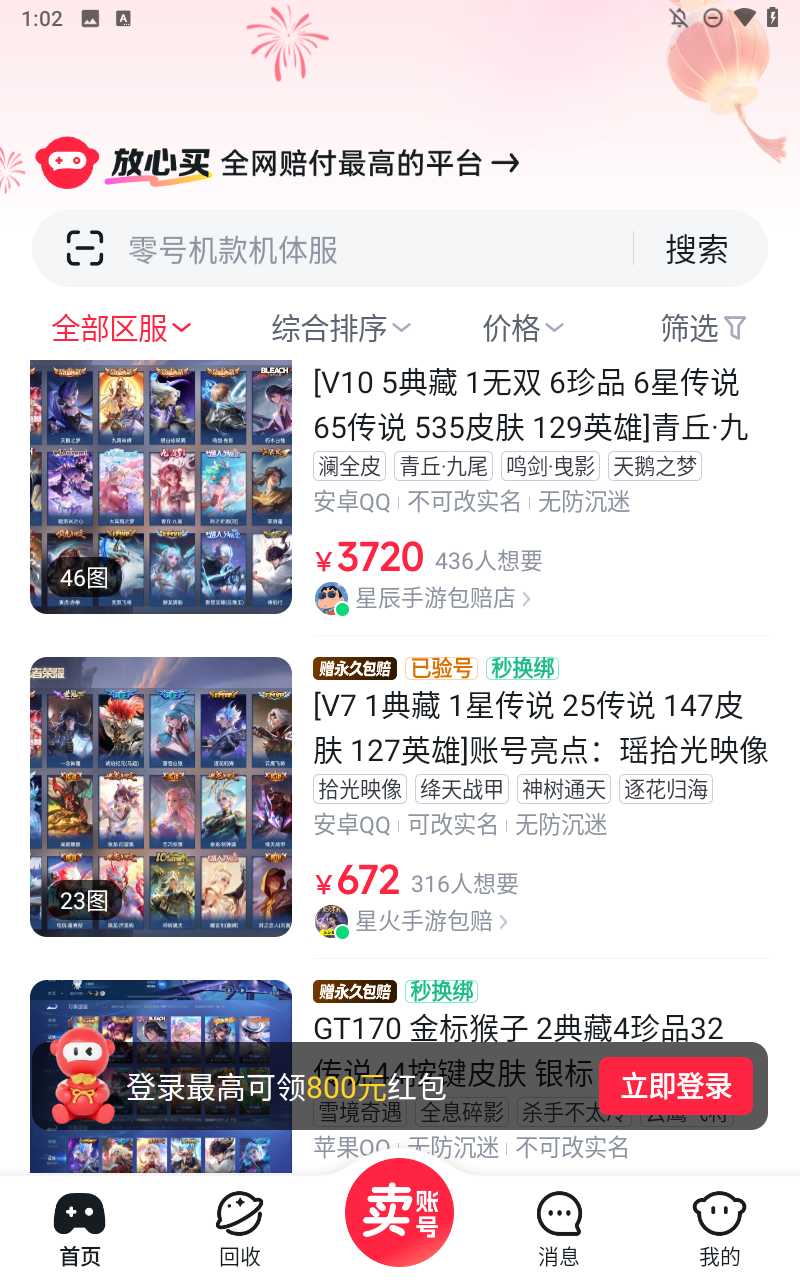Image resolution: width=800 pixels, height=1280 pixels.
Task: Switch to the 回收 tab
Action: (240, 1228)
